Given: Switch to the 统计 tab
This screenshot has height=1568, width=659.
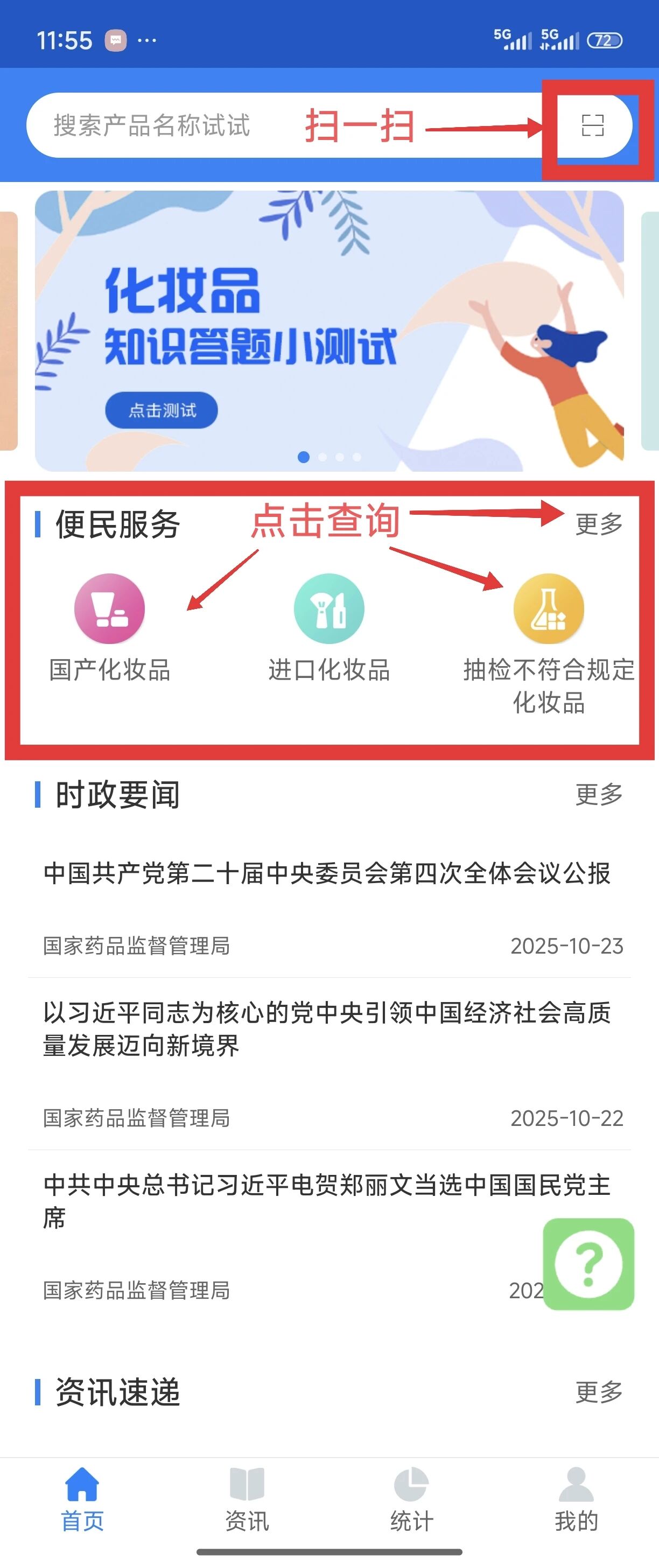Looking at the screenshot, I should 412,1499.
